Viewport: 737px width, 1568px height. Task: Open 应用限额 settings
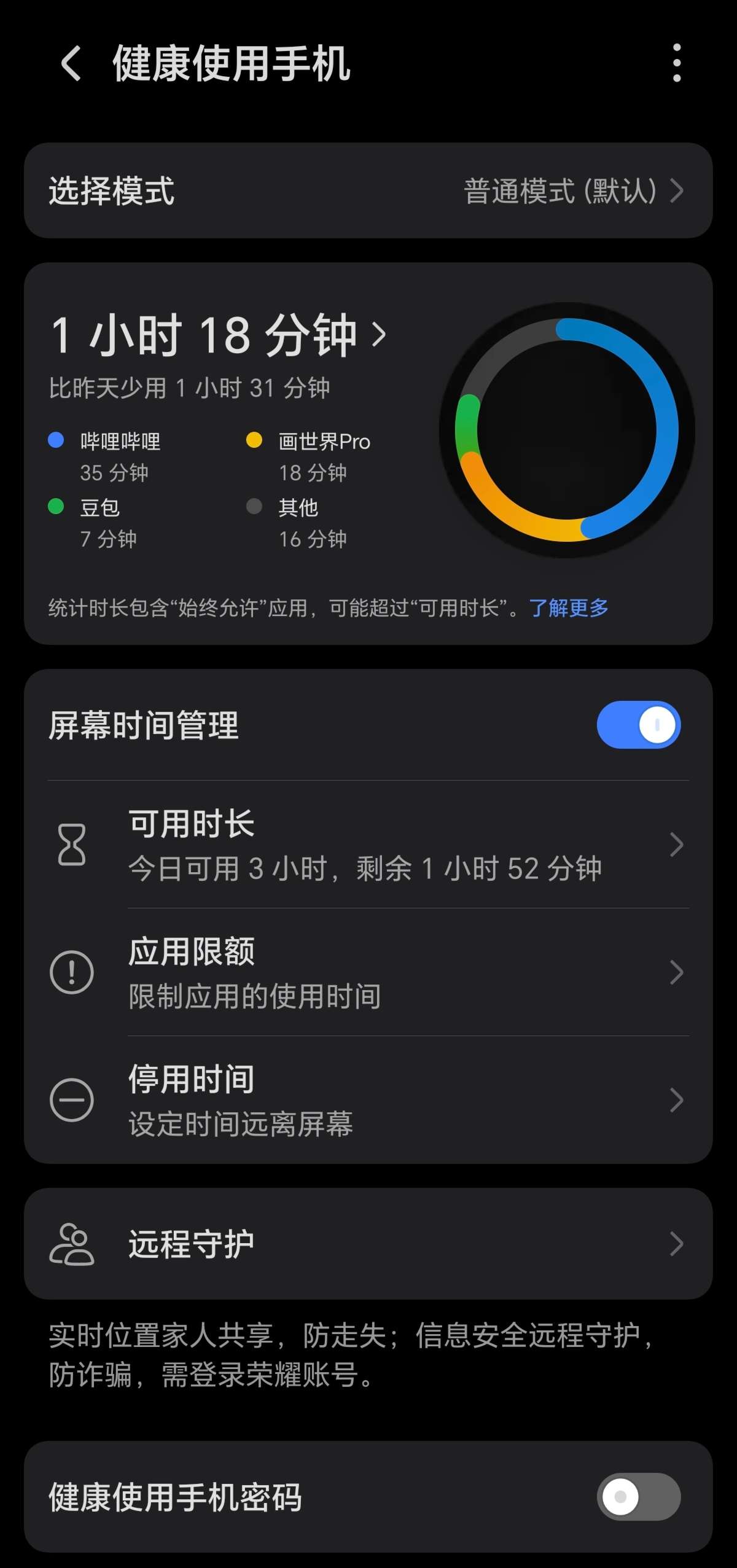(367, 973)
